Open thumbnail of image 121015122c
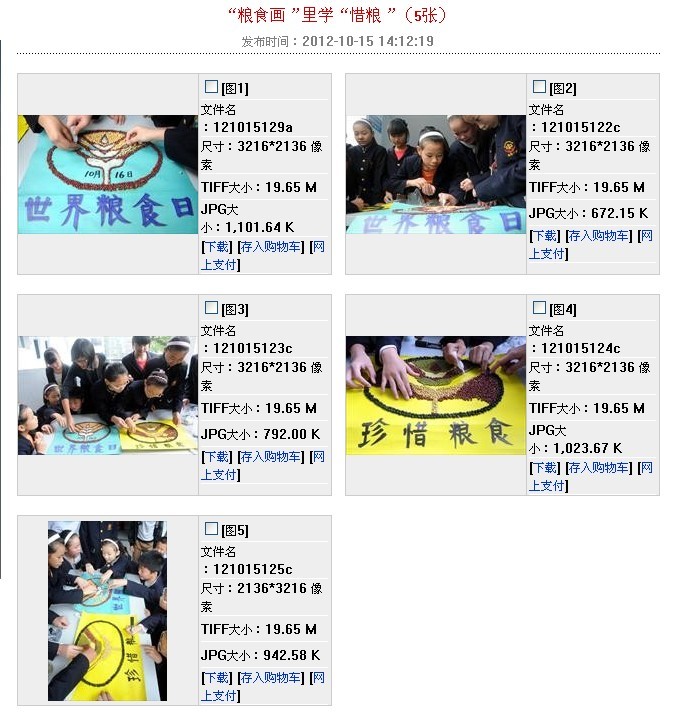This screenshot has height=714, width=680. click(x=435, y=174)
